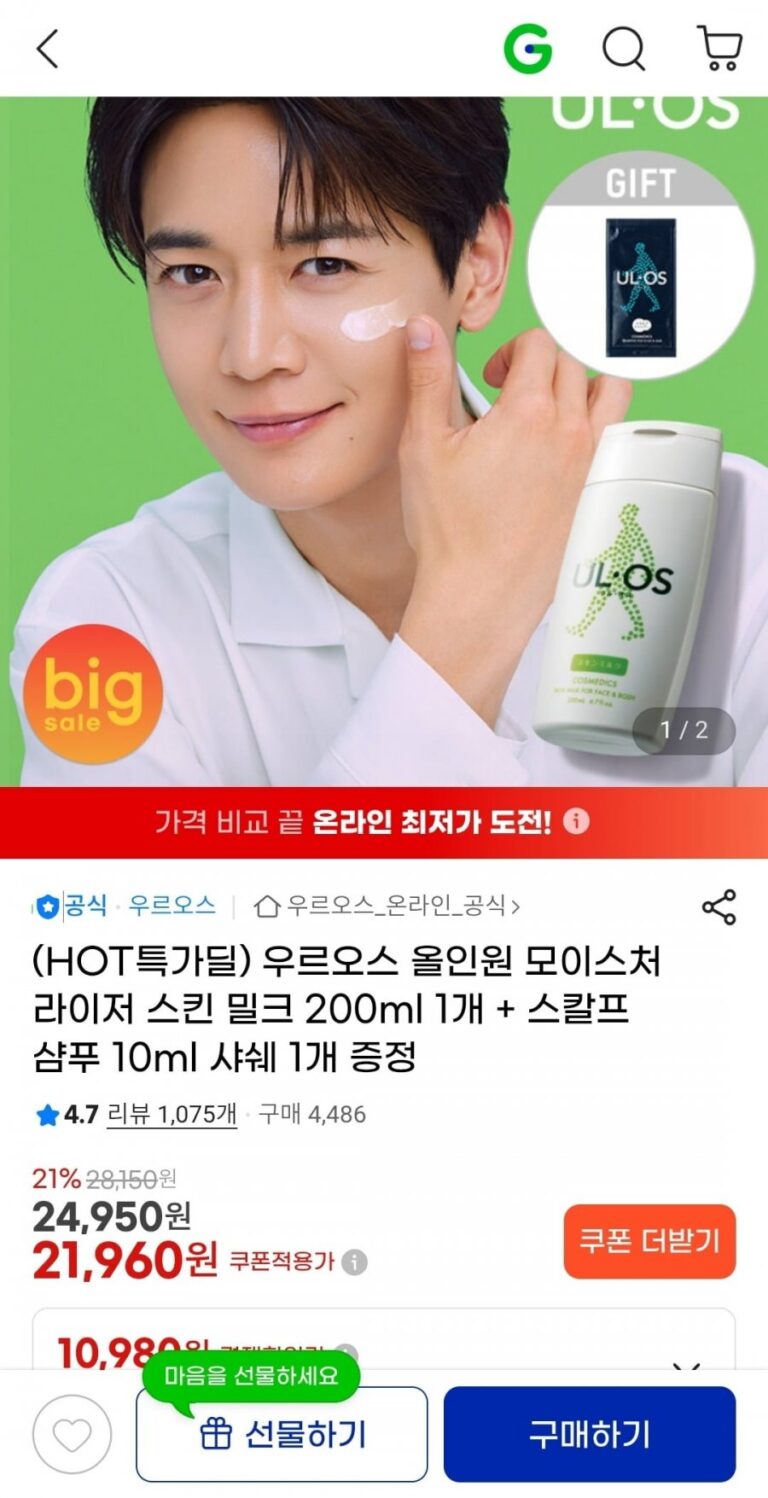This screenshot has width=768, height=1498.
Task: Open the Gmarket home logo
Action: tap(527, 48)
